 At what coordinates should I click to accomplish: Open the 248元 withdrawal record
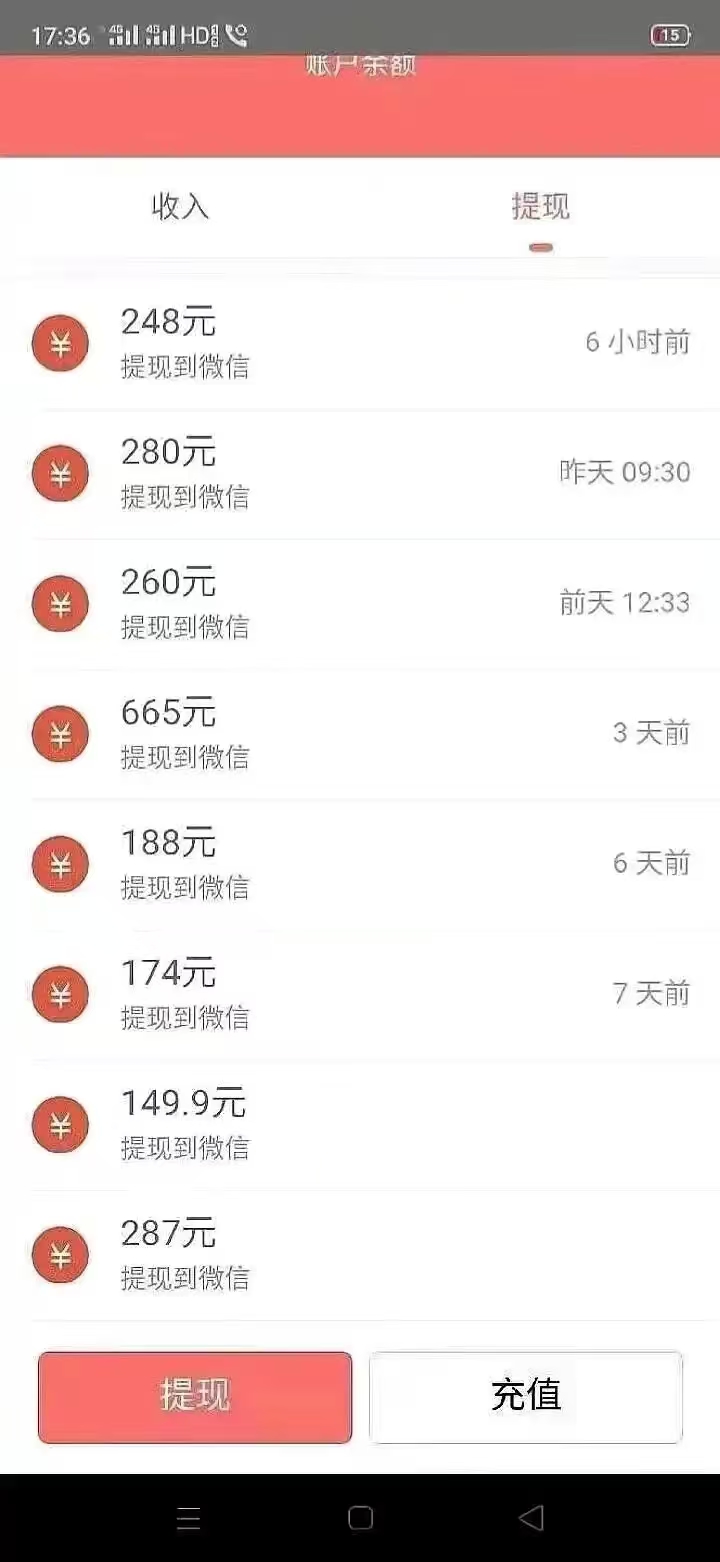(x=360, y=343)
